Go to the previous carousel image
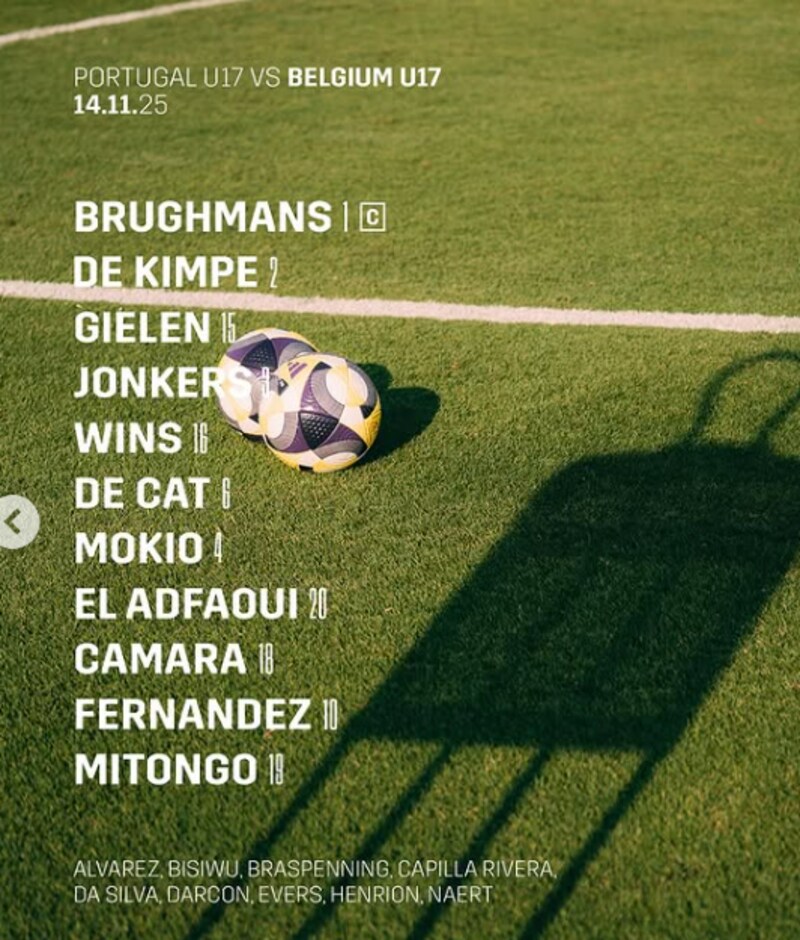Screen dimensions: 800x940 pyautogui.click(x=14, y=521)
